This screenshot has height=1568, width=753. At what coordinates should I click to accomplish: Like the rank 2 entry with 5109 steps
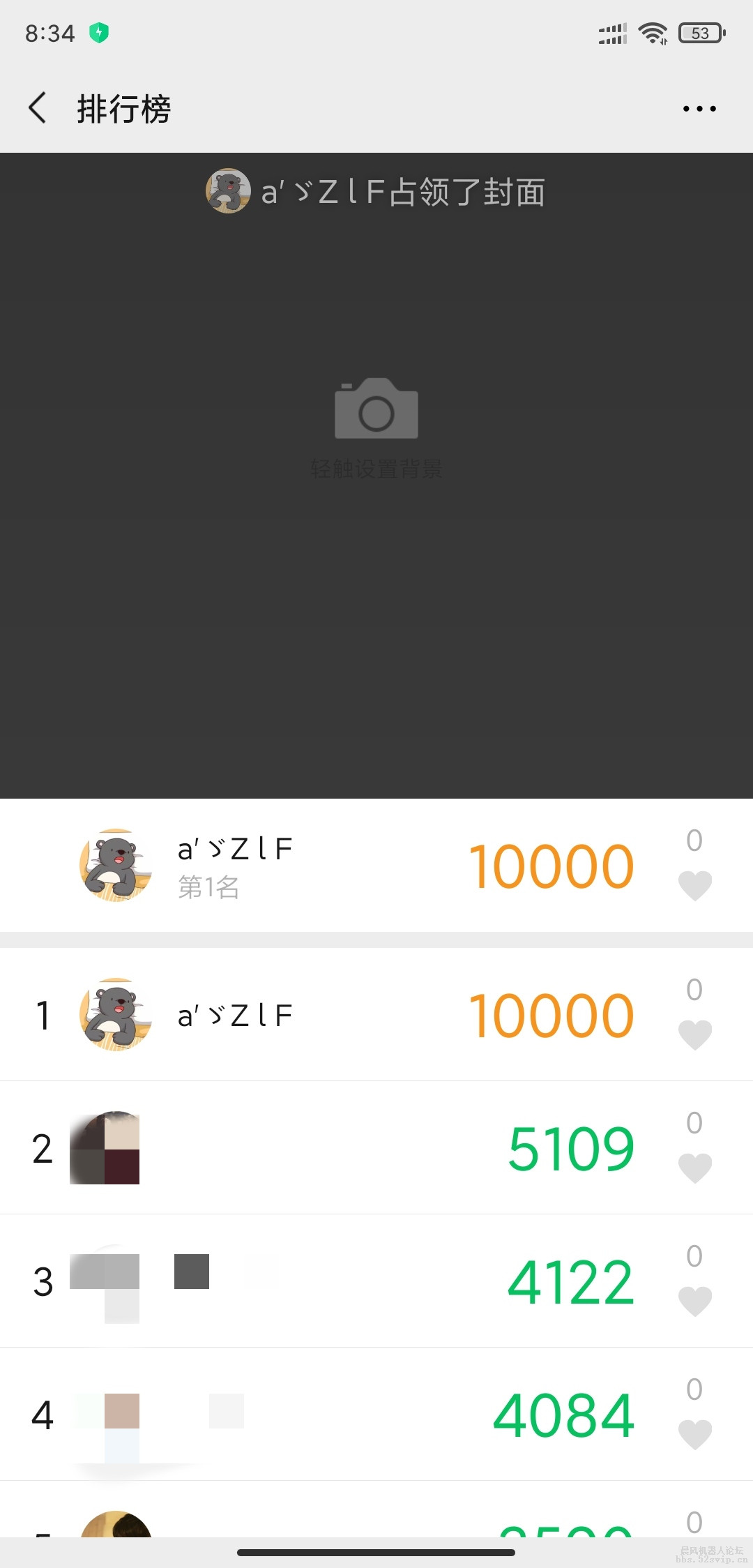[695, 1168]
